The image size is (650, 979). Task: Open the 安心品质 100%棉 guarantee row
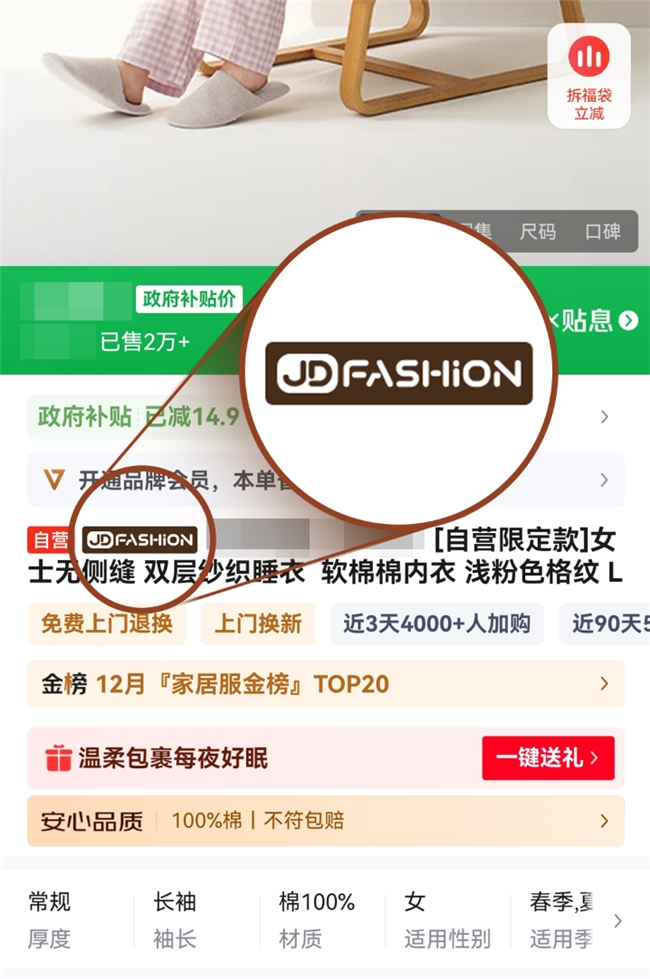click(325, 821)
